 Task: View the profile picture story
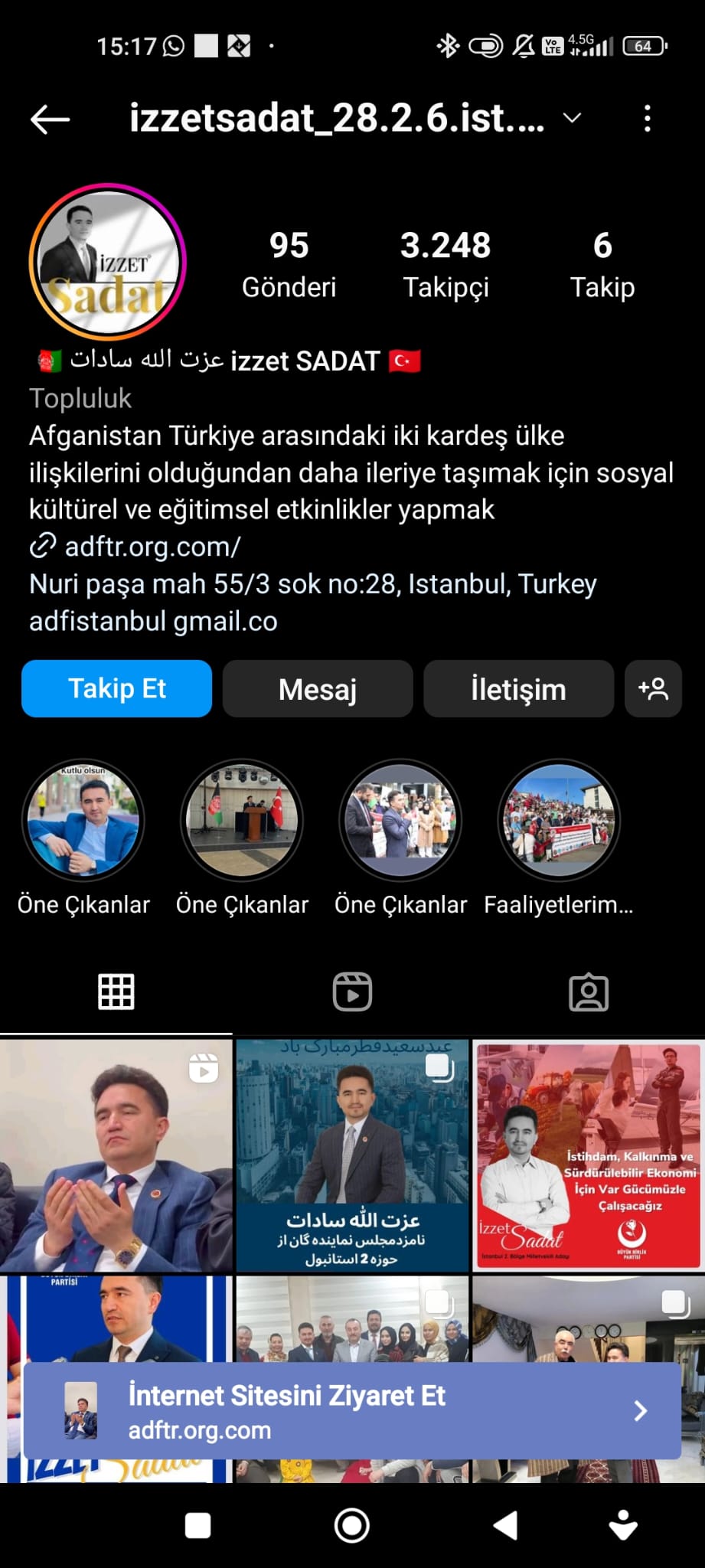coord(107,263)
